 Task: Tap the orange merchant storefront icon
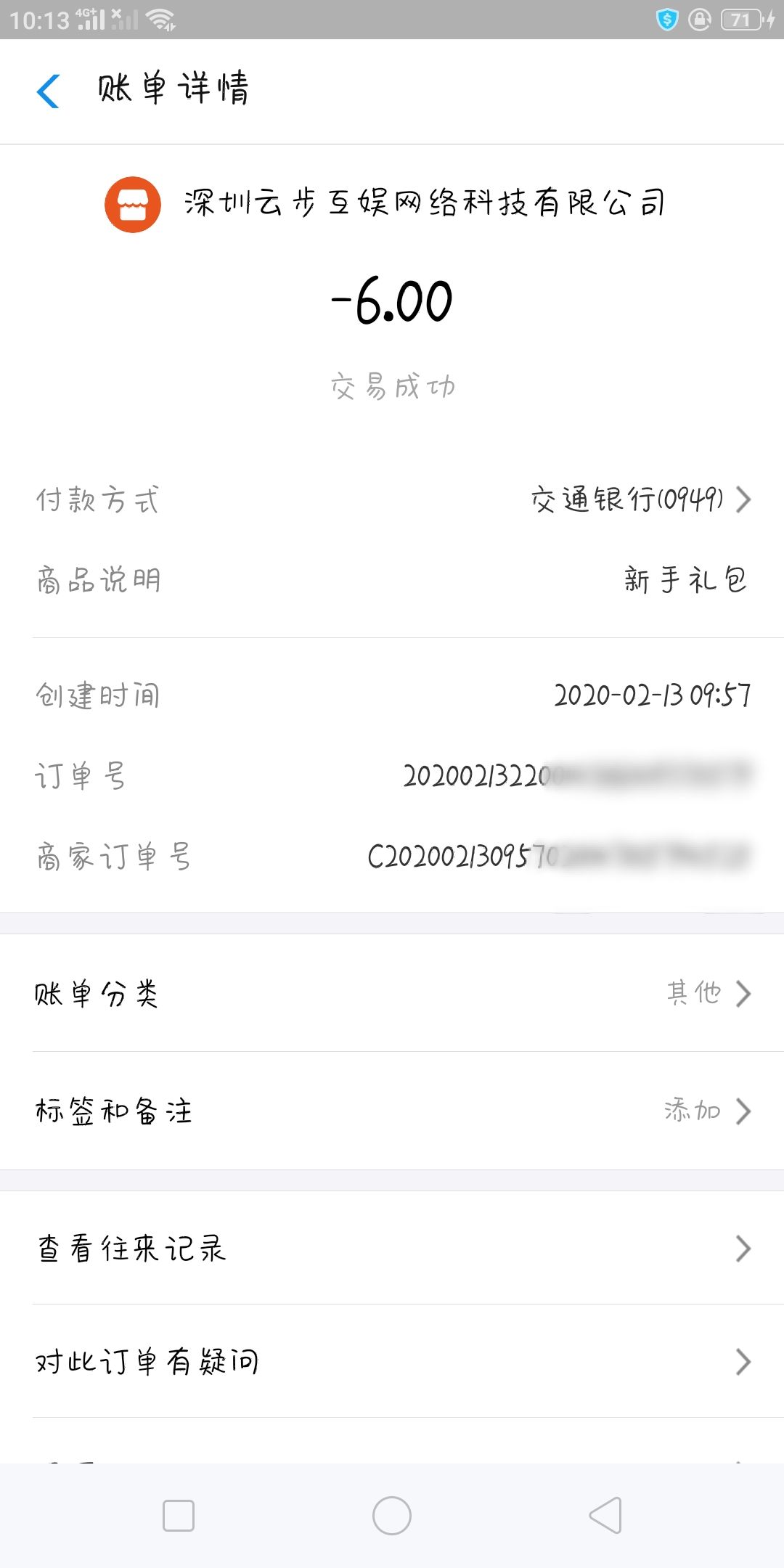(134, 204)
